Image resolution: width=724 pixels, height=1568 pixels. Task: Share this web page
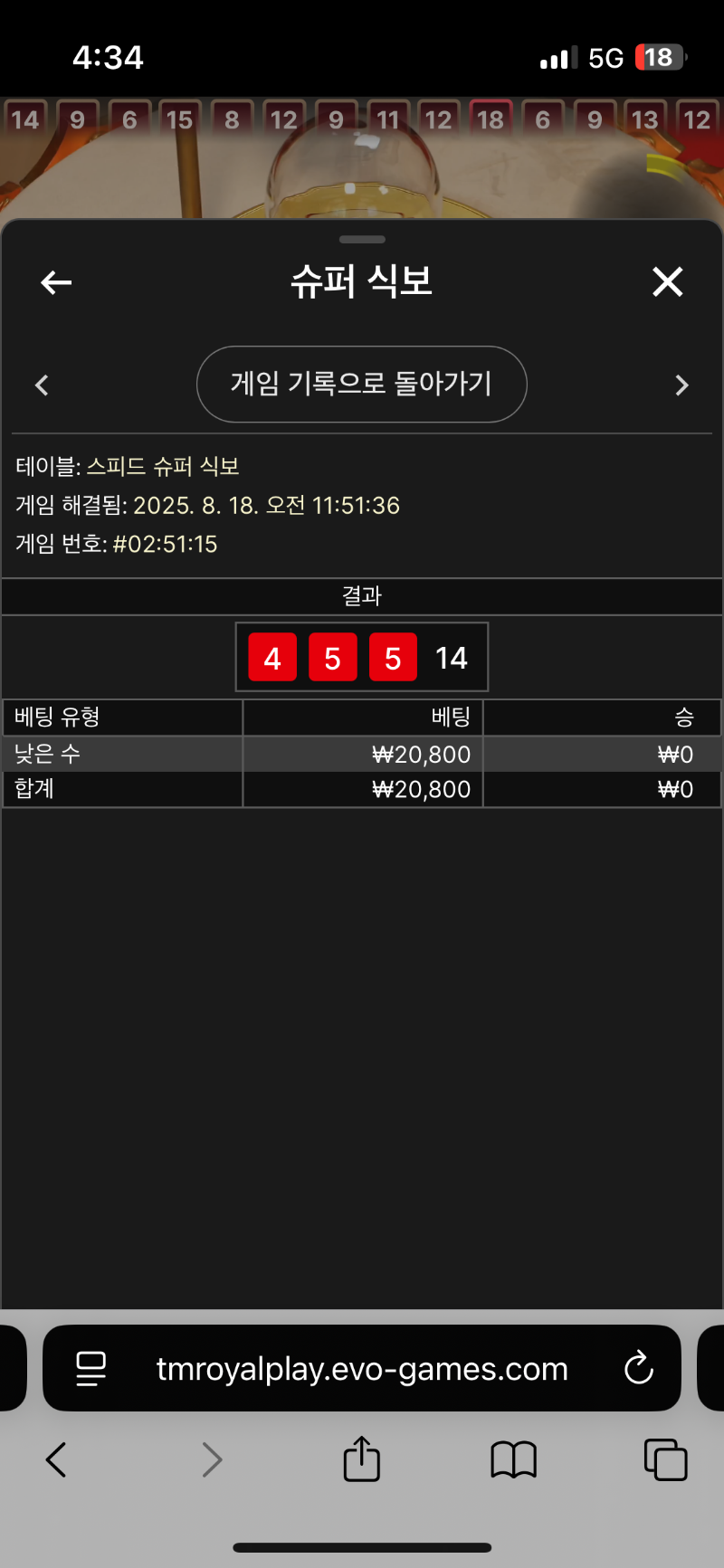pos(362,1459)
